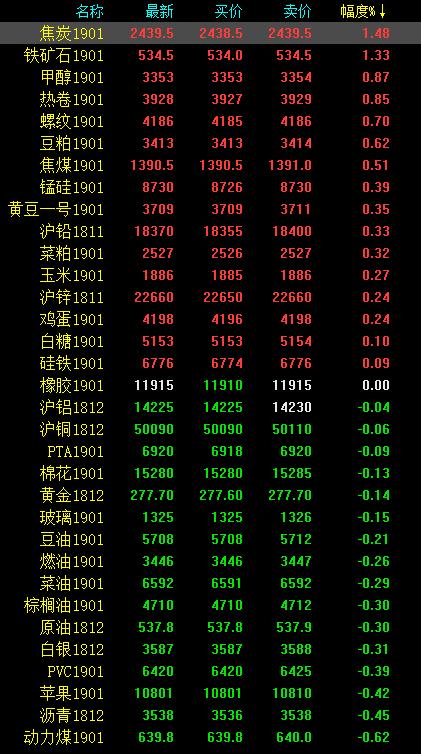The width and height of the screenshot is (421, 754).
Task: Sort by the 卖价 column header
Action: pyautogui.click(x=297, y=12)
